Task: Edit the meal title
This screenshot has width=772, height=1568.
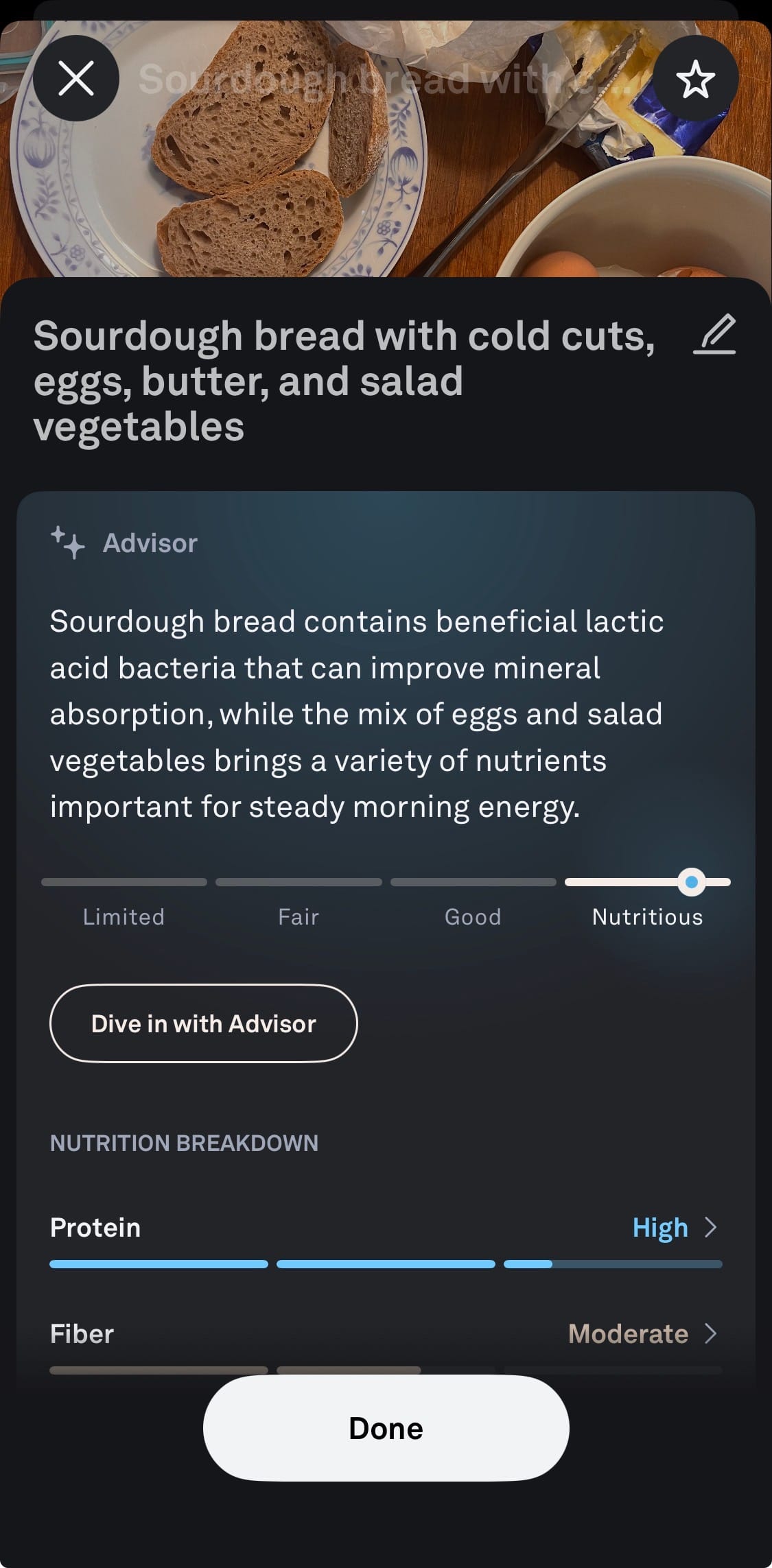Action: click(714, 335)
